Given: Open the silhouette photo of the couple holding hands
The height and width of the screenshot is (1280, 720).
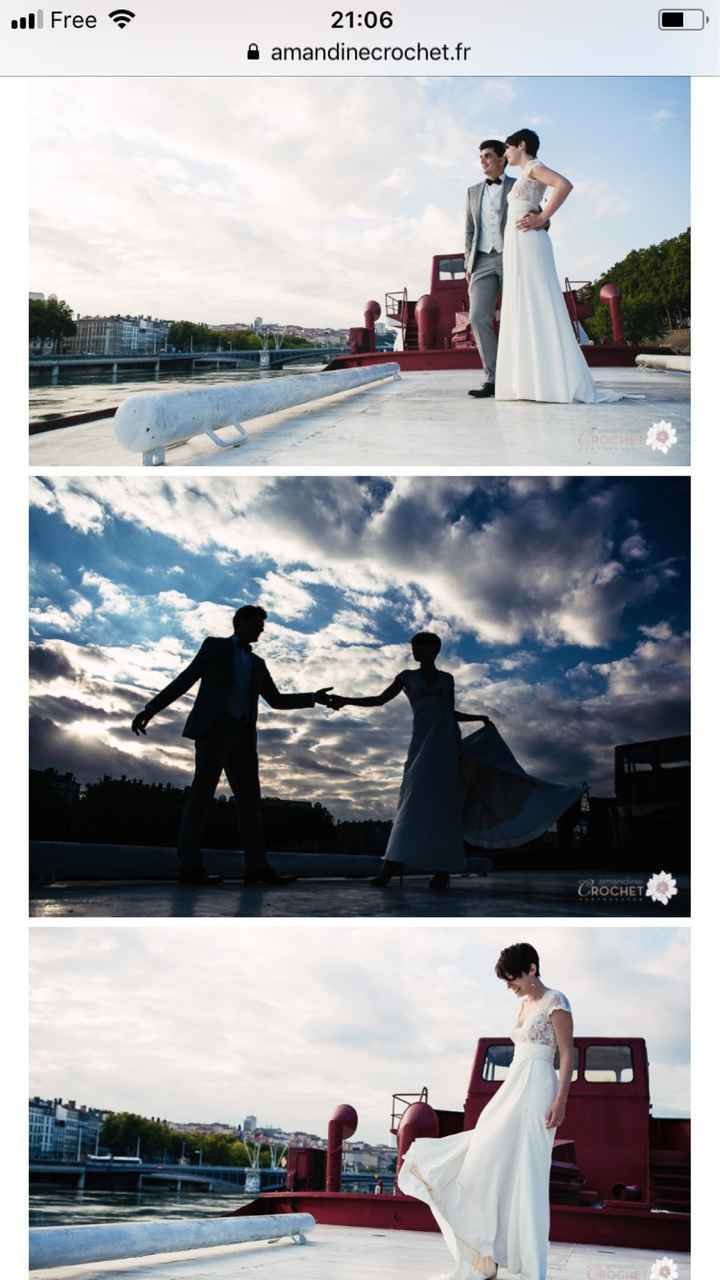Looking at the screenshot, I should (359, 696).
